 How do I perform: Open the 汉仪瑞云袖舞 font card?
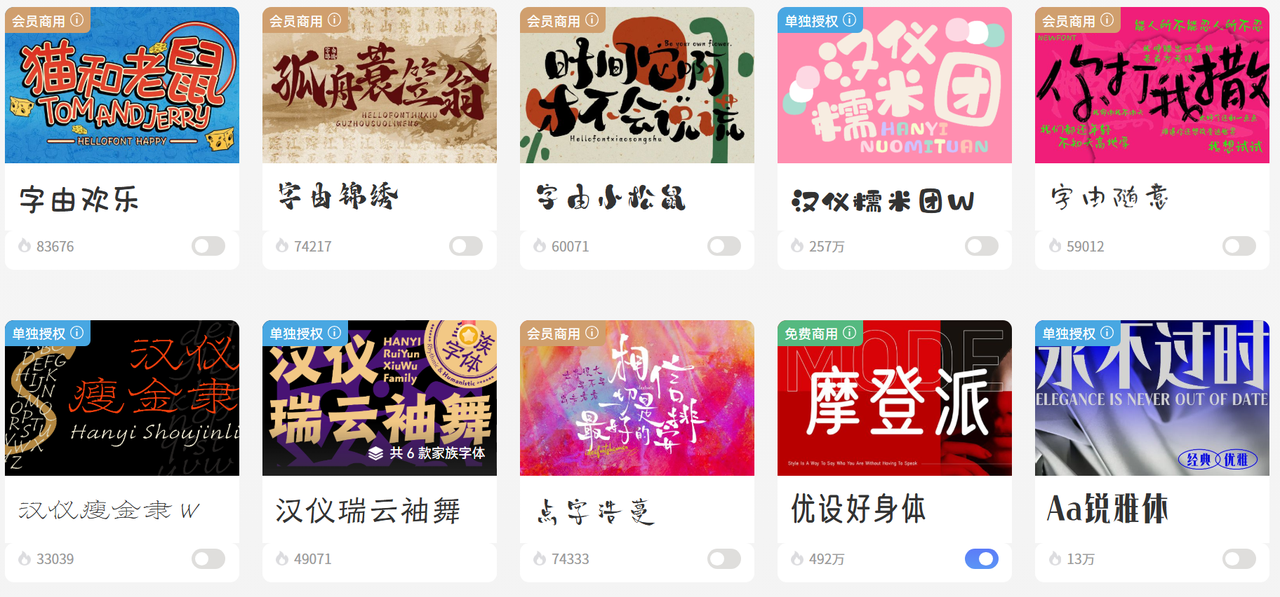click(x=379, y=399)
